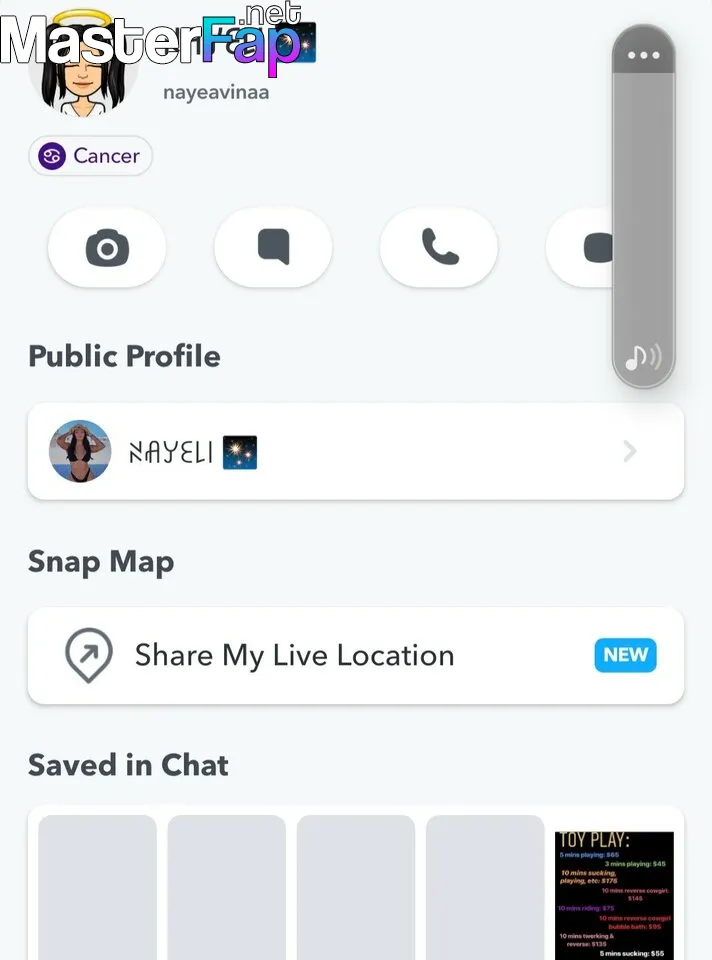Open the camera to send a snap
Viewport: 712px width, 960px height.
(x=107, y=247)
